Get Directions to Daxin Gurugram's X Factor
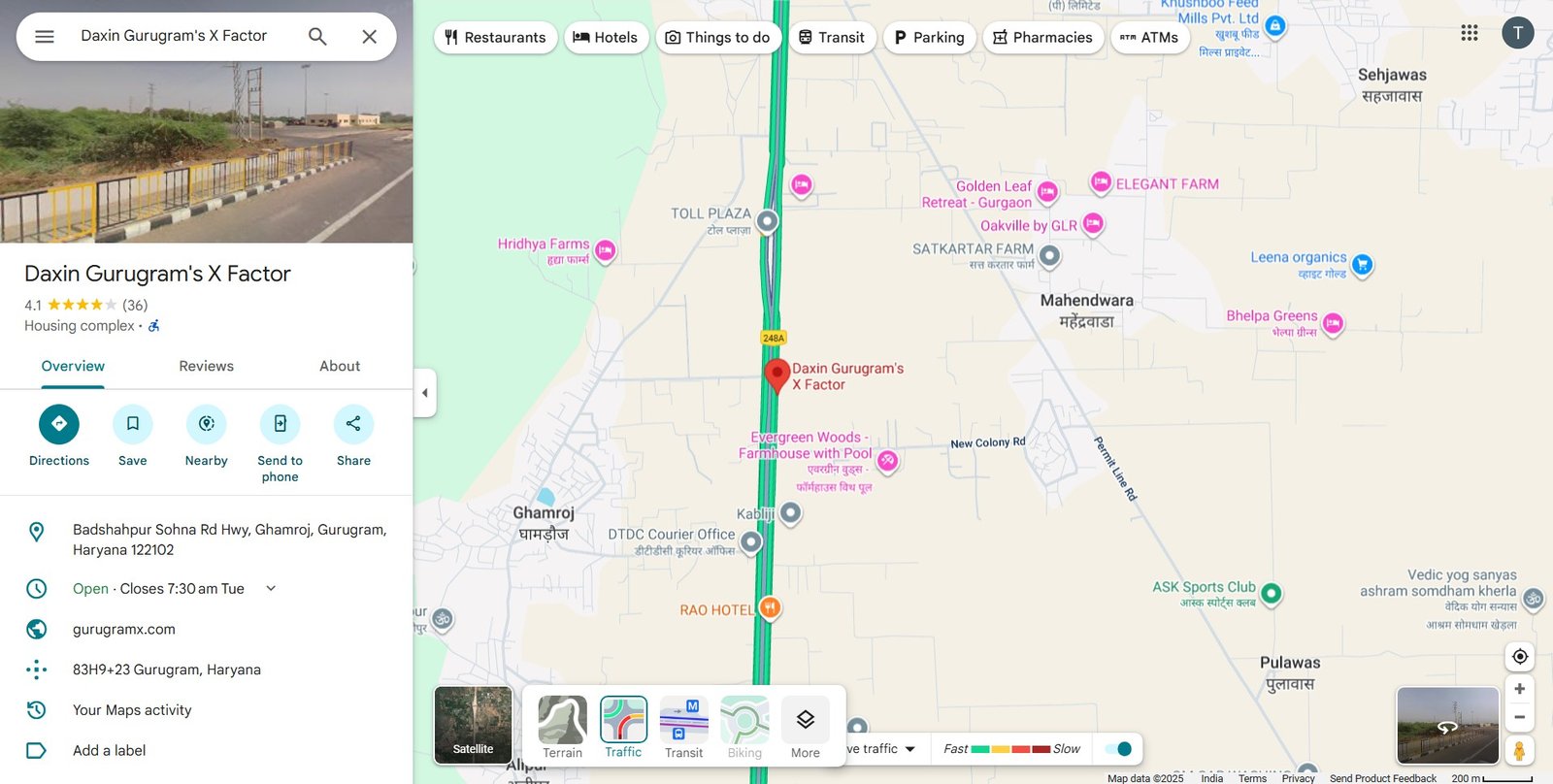 59,425
